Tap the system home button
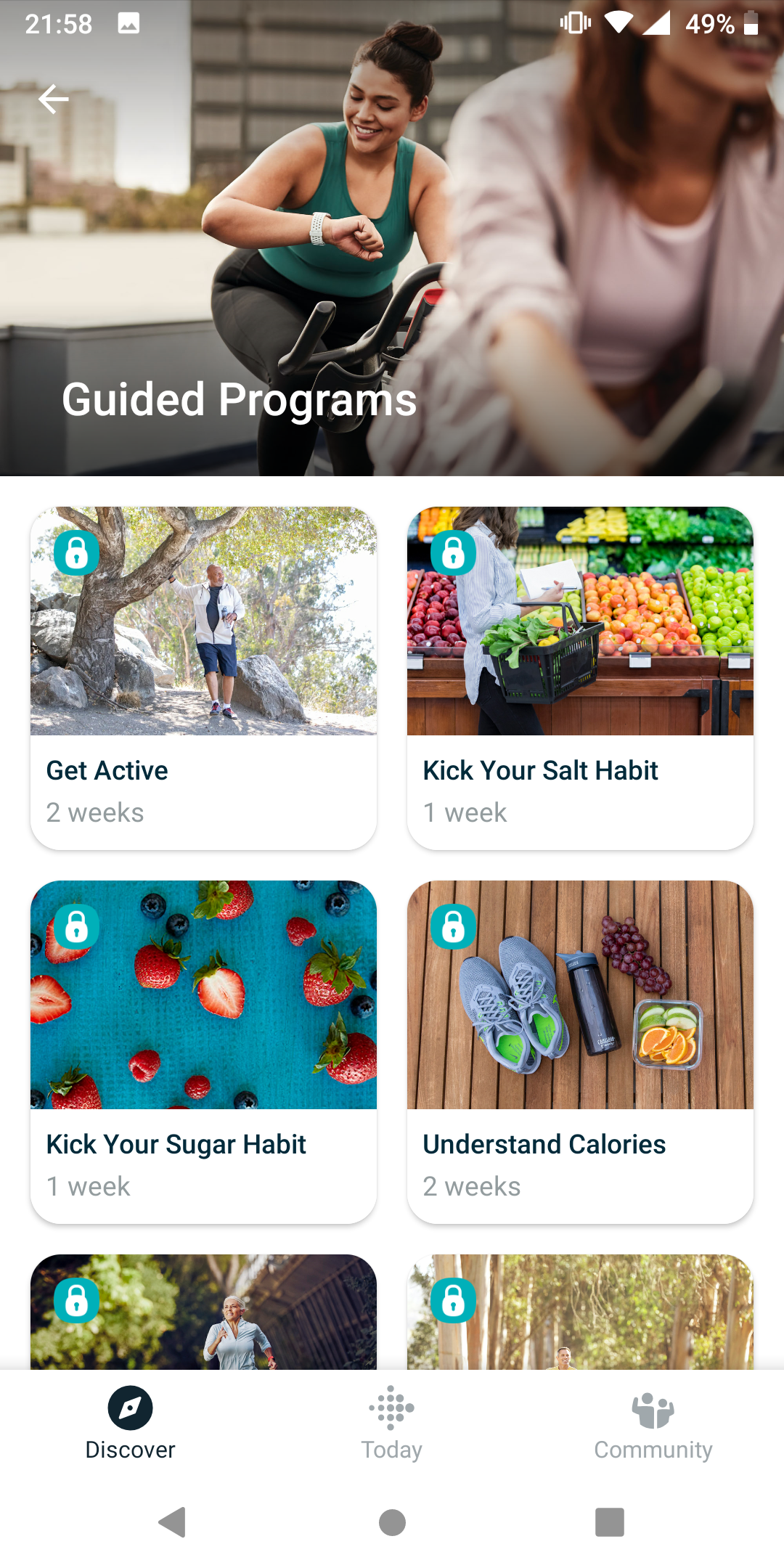Screen dimensions: 784x1568 pos(392,1522)
